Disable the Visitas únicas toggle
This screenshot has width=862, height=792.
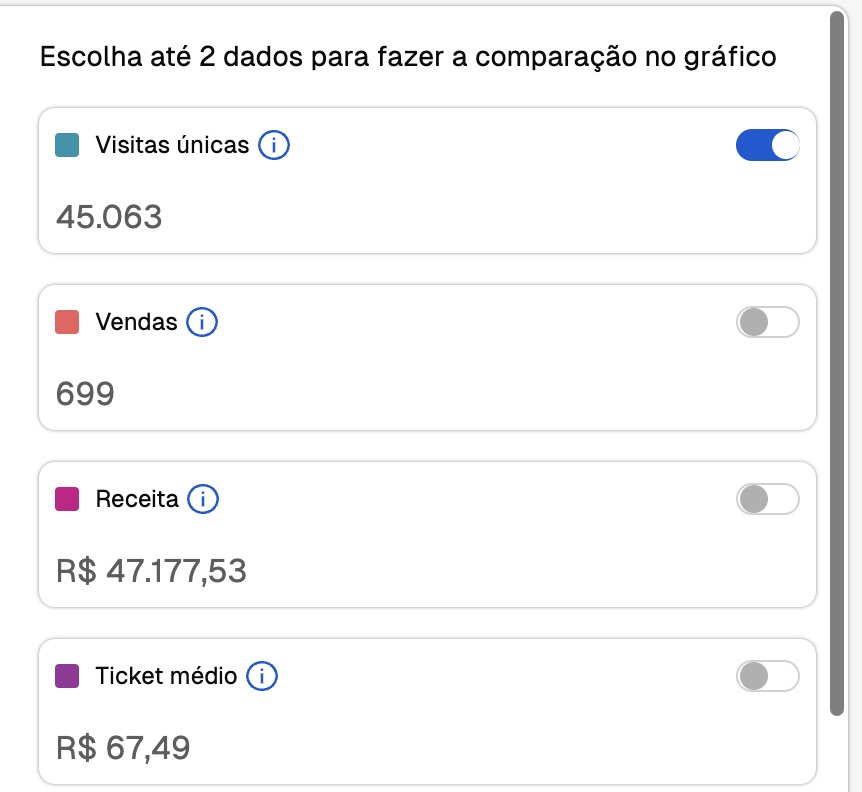tap(768, 146)
